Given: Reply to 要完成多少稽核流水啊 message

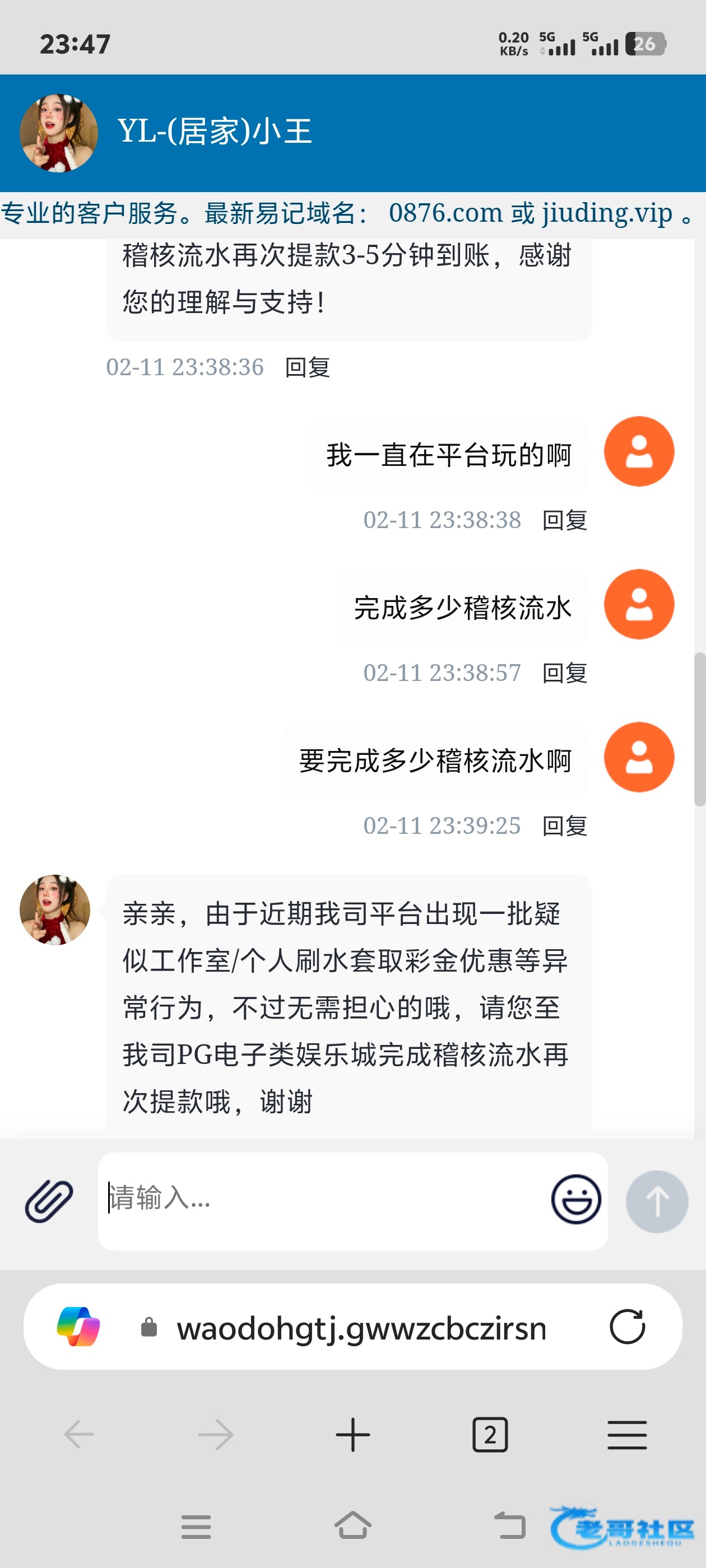Looking at the screenshot, I should tap(564, 826).
